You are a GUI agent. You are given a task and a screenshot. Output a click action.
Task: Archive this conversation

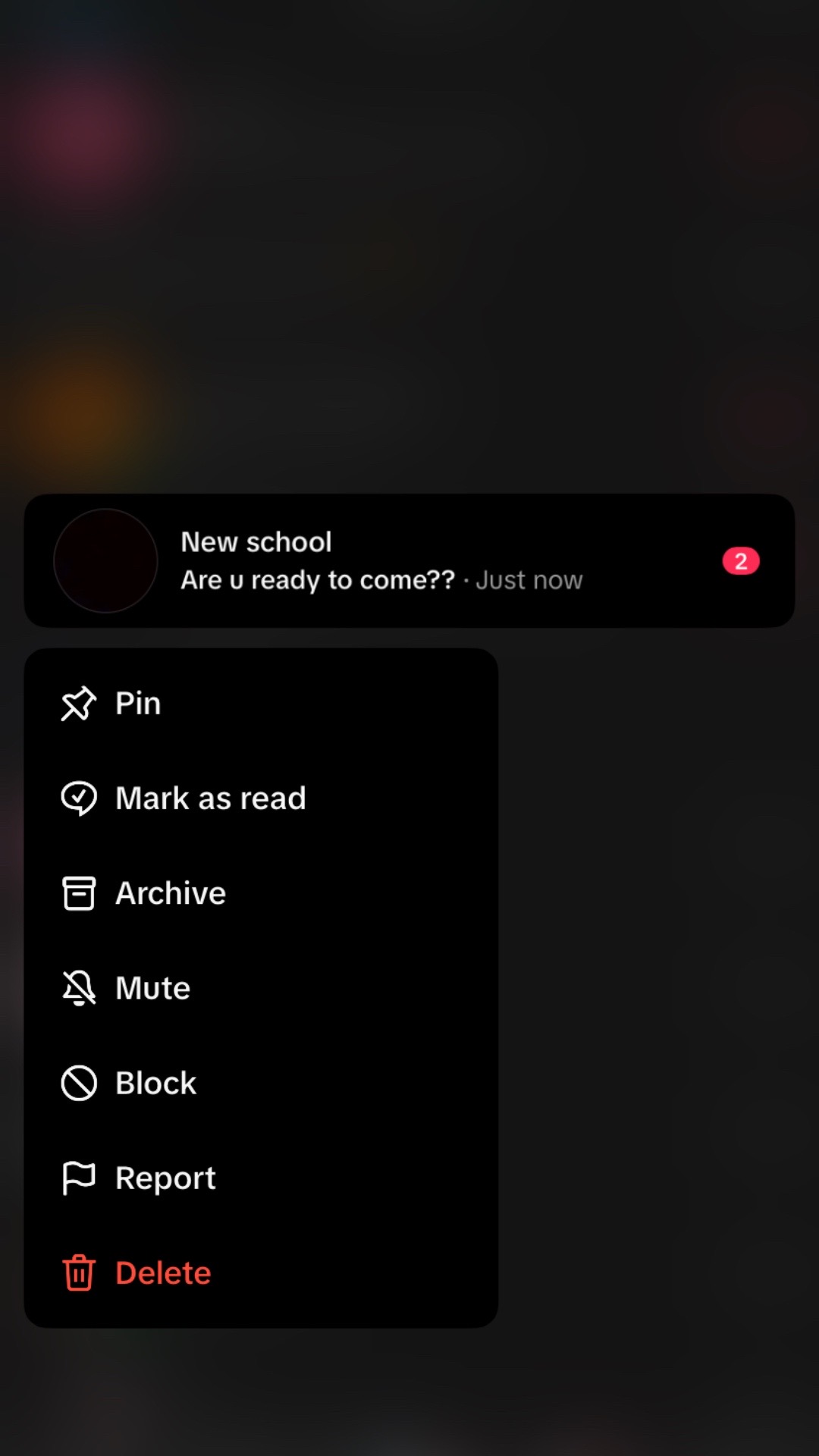(x=261, y=893)
